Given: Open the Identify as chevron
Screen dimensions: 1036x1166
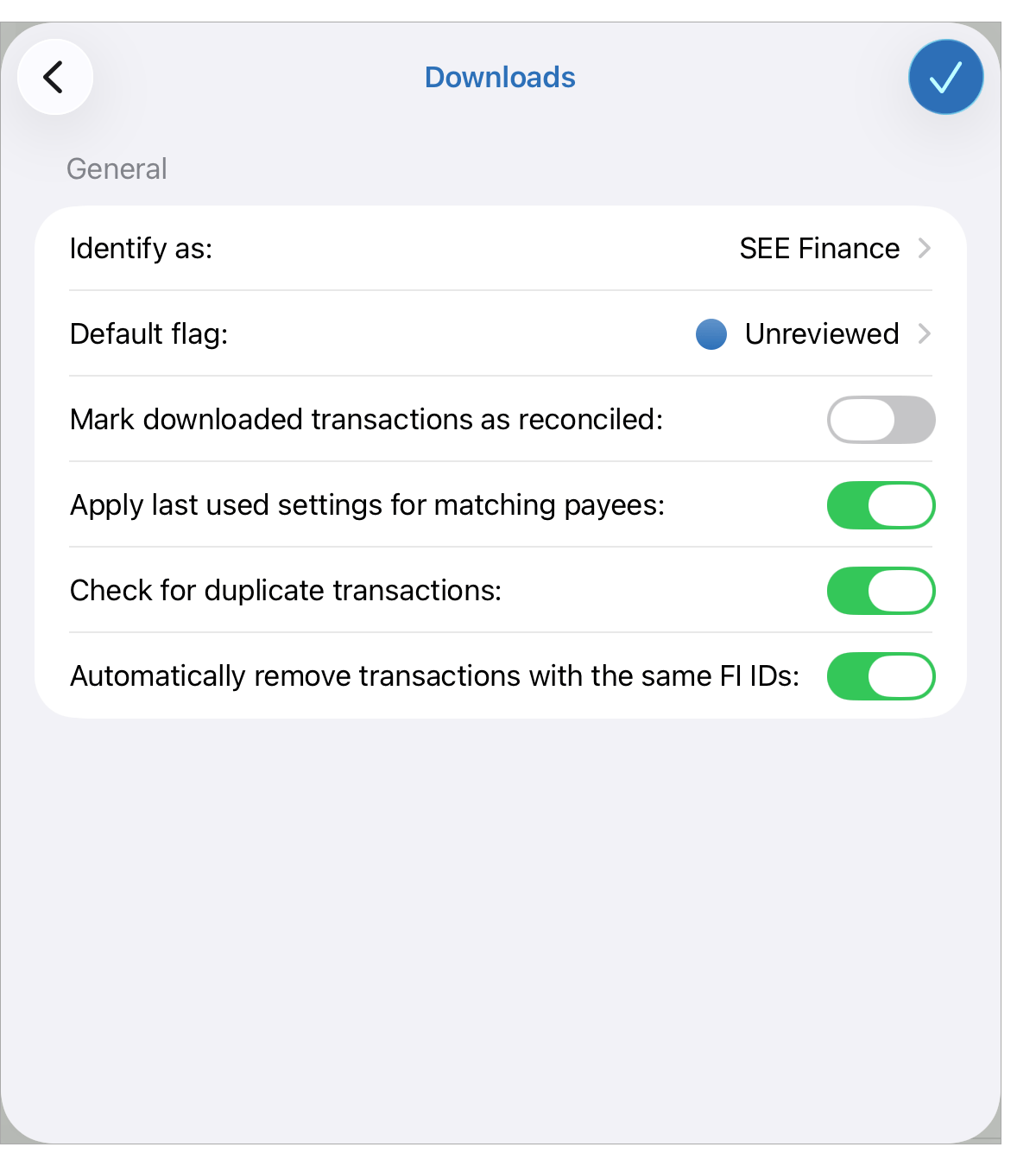Looking at the screenshot, I should (925, 249).
